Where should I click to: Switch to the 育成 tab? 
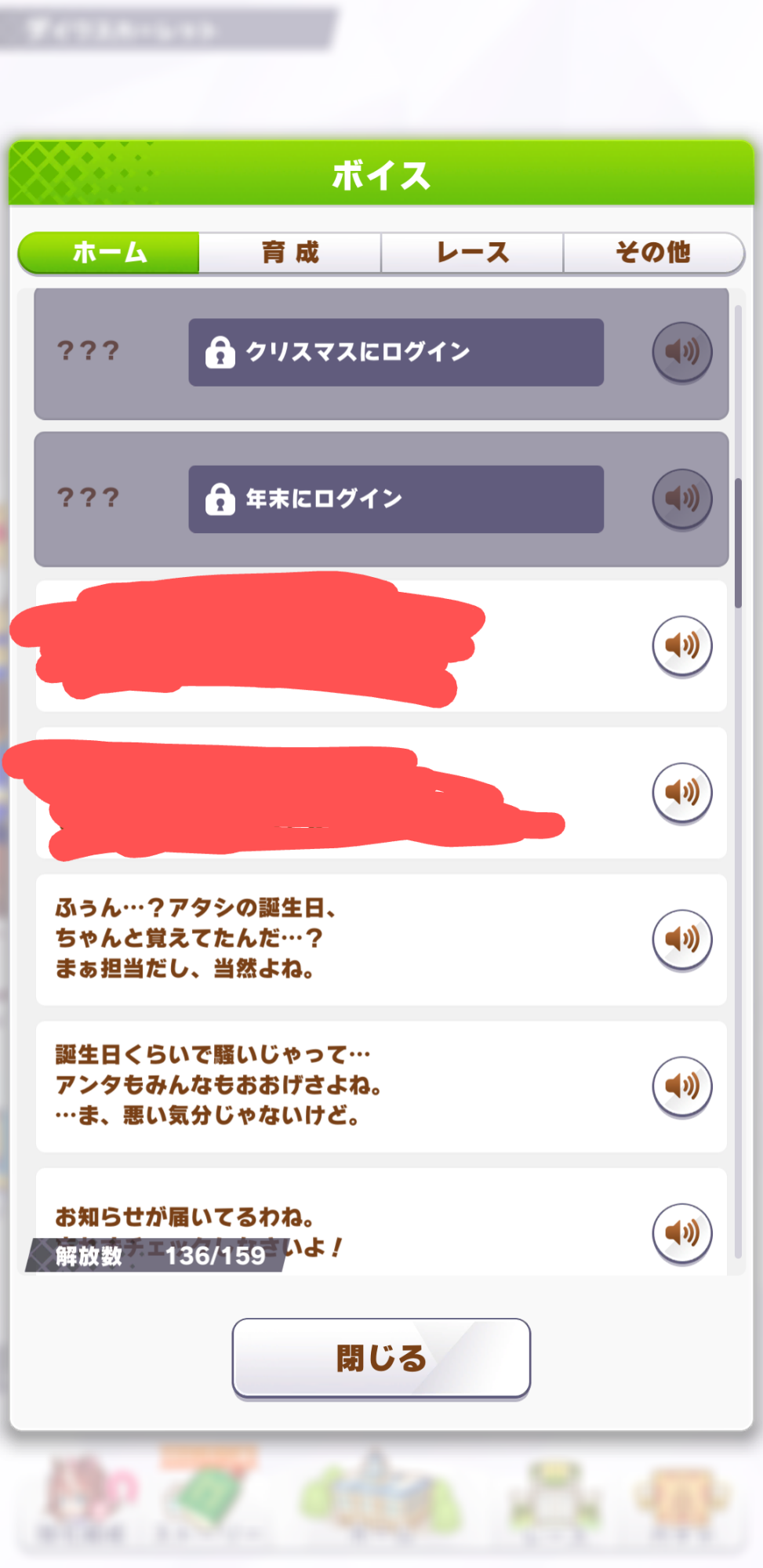coord(290,252)
